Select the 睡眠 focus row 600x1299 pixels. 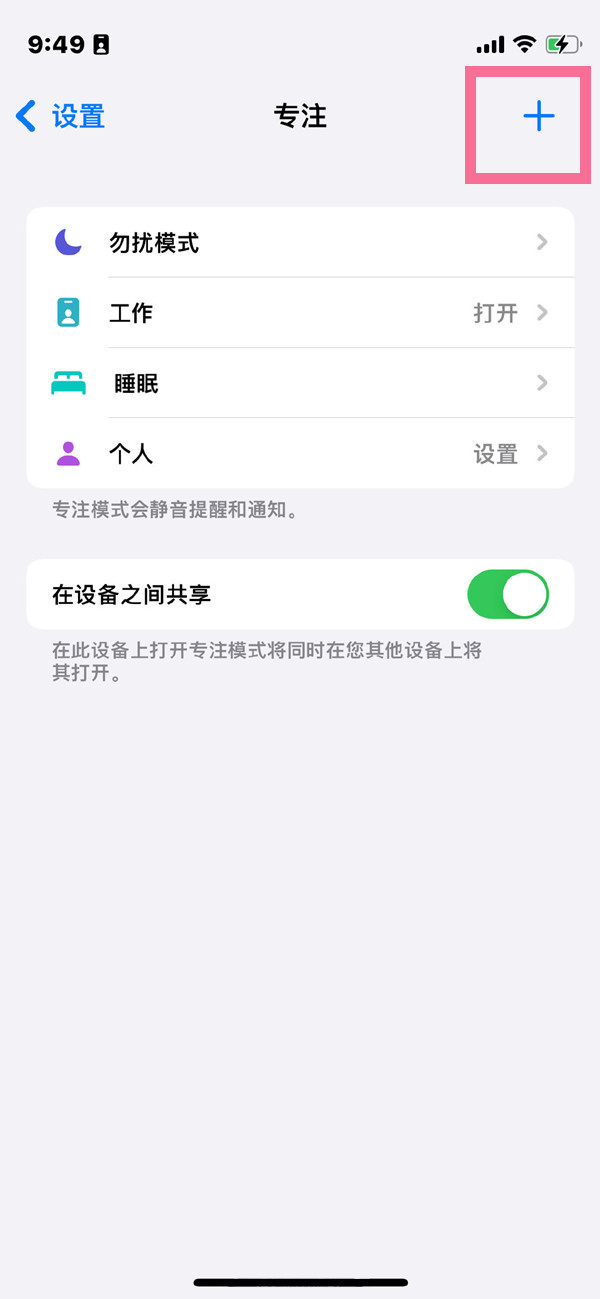point(300,383)
